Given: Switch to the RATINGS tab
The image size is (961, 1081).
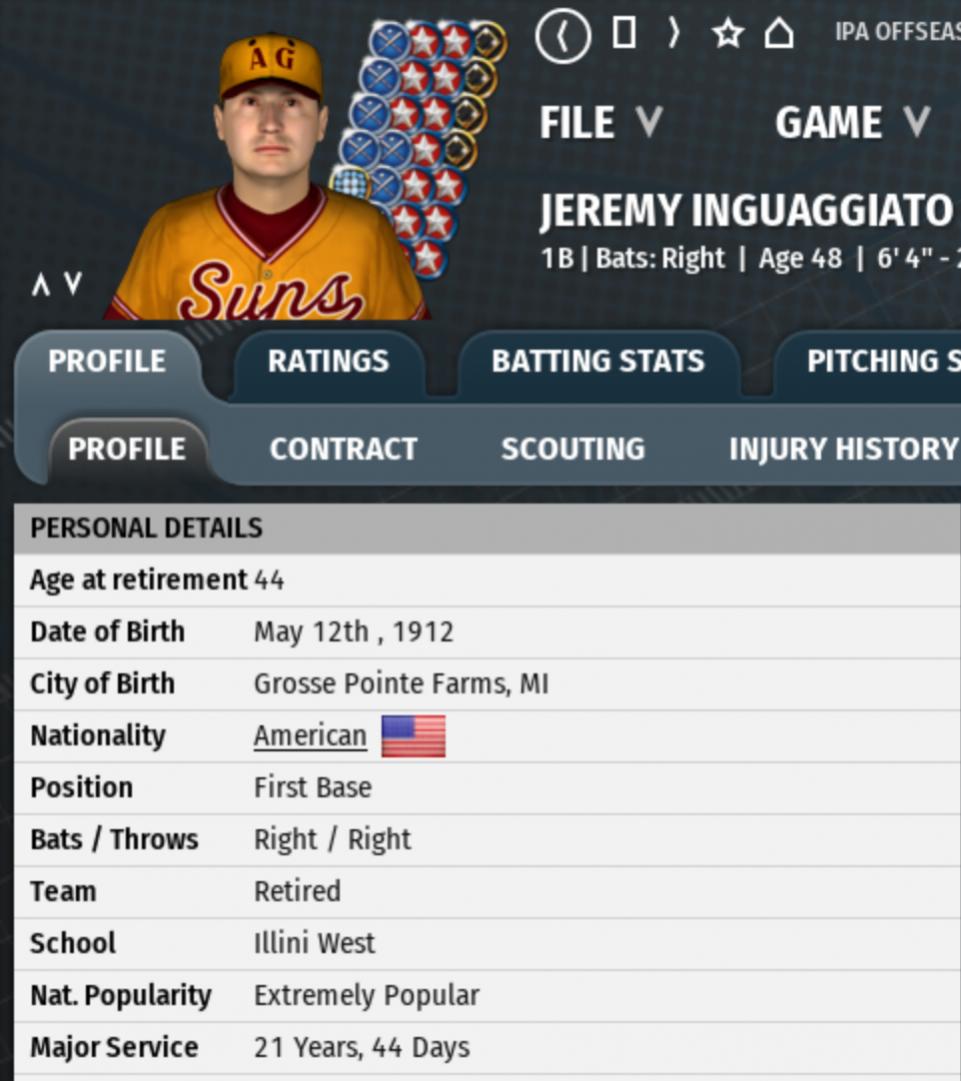Looking at the screenshot, I should (x=328, y=362).
